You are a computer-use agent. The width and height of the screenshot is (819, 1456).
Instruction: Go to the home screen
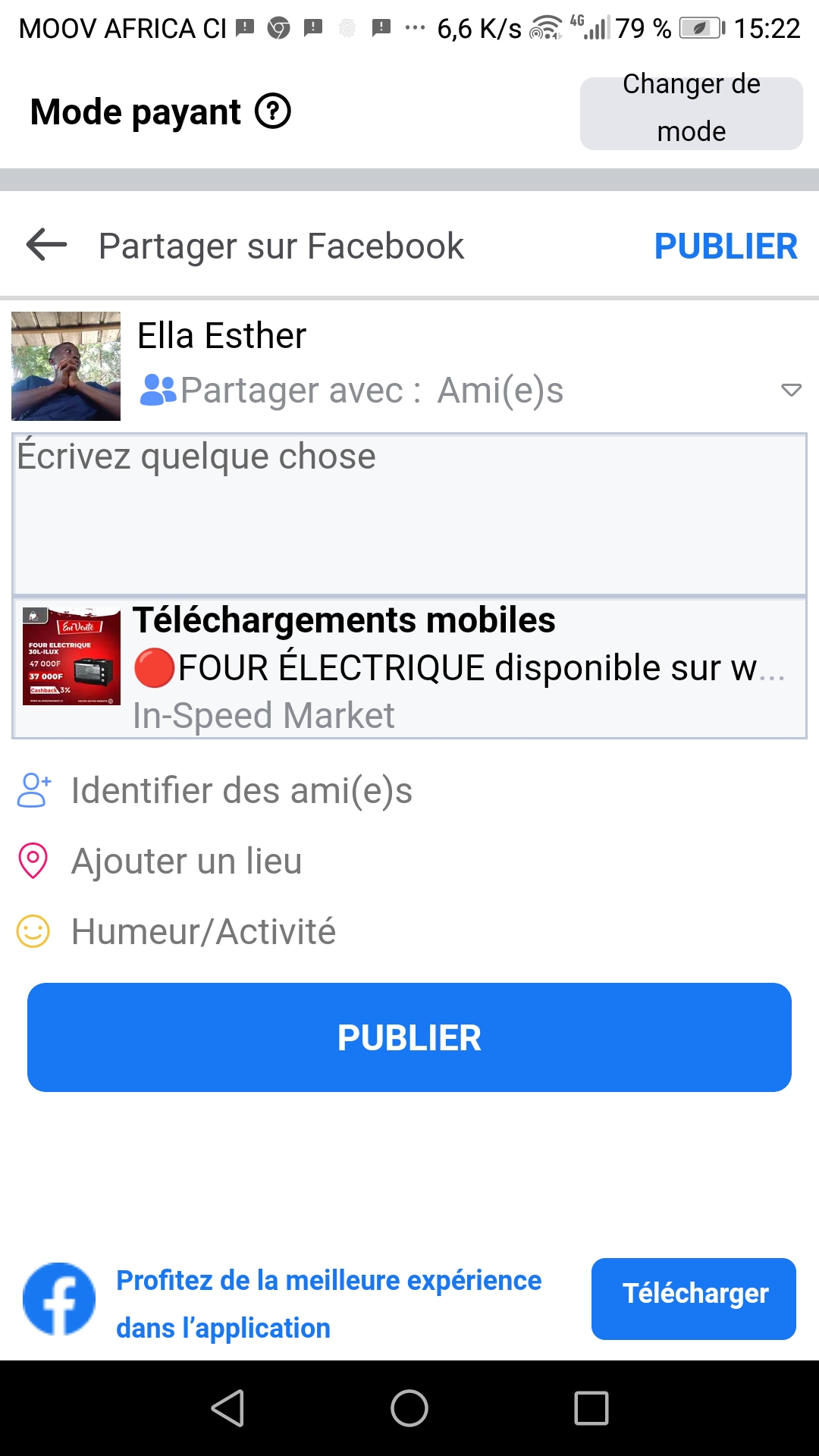coord(409,1408)
